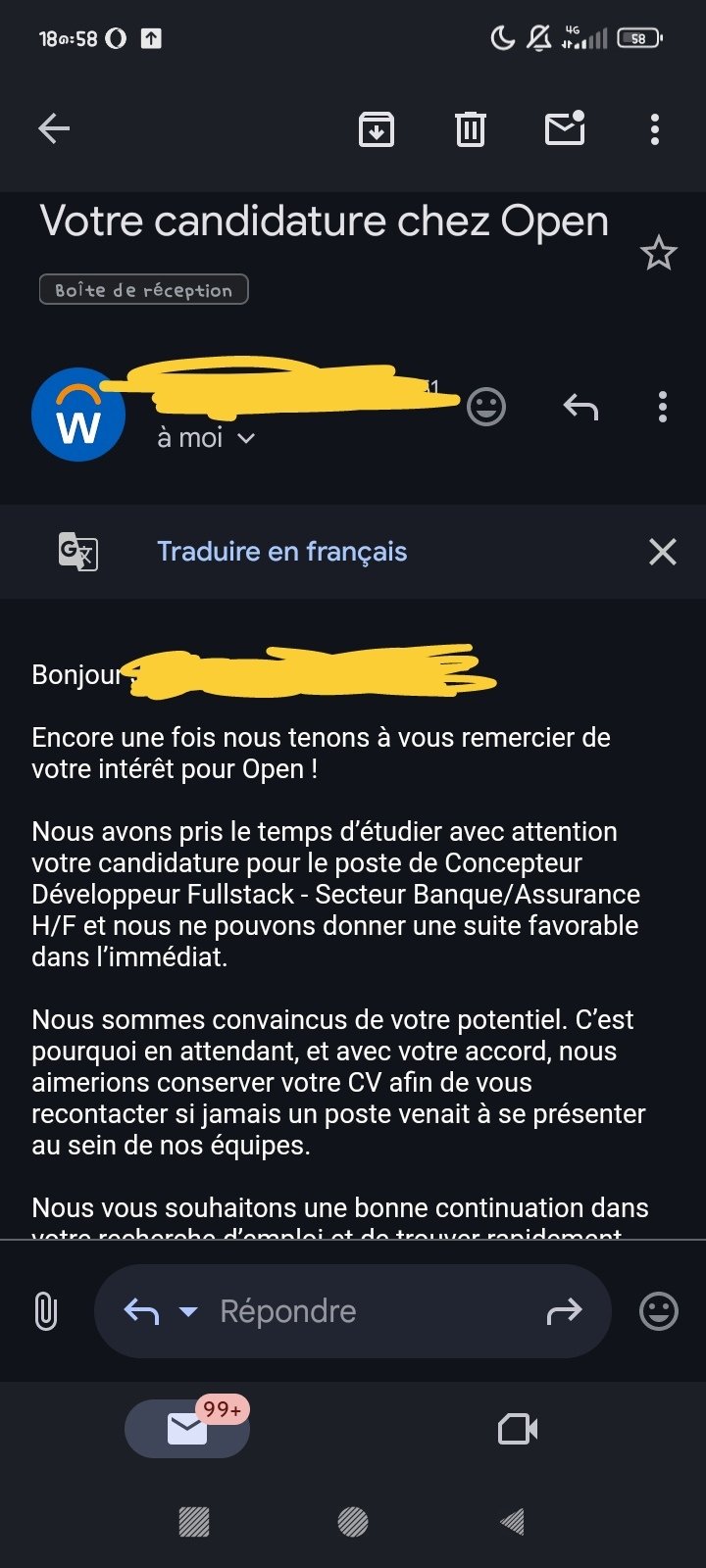The image size is (706, 1568).
Task: Star the Votre candidature chez Open email
Action: tap(658, 253)
